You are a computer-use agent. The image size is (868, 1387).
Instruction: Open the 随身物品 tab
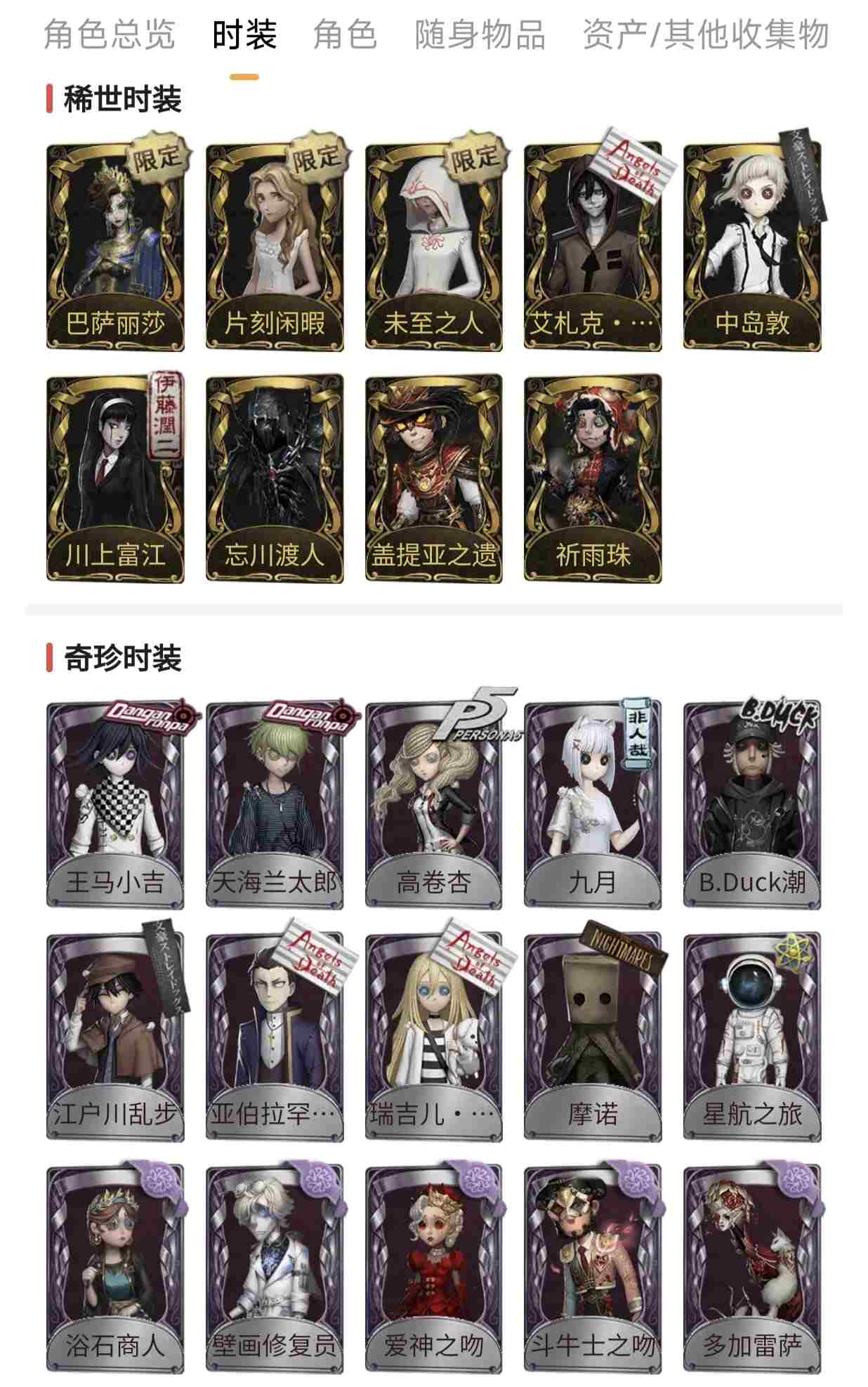pos(480,35)
